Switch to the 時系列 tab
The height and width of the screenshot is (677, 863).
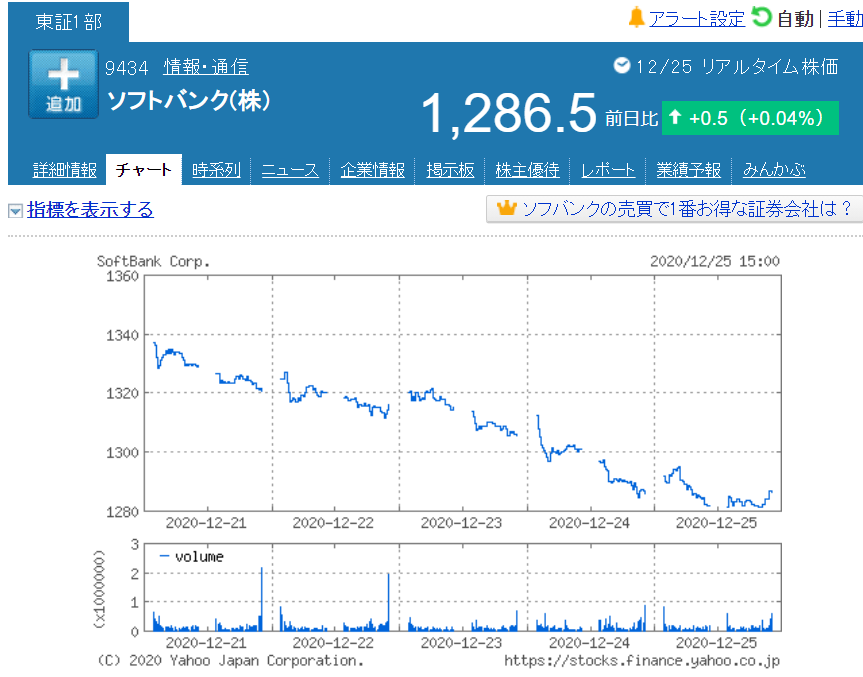pos(216,169)
